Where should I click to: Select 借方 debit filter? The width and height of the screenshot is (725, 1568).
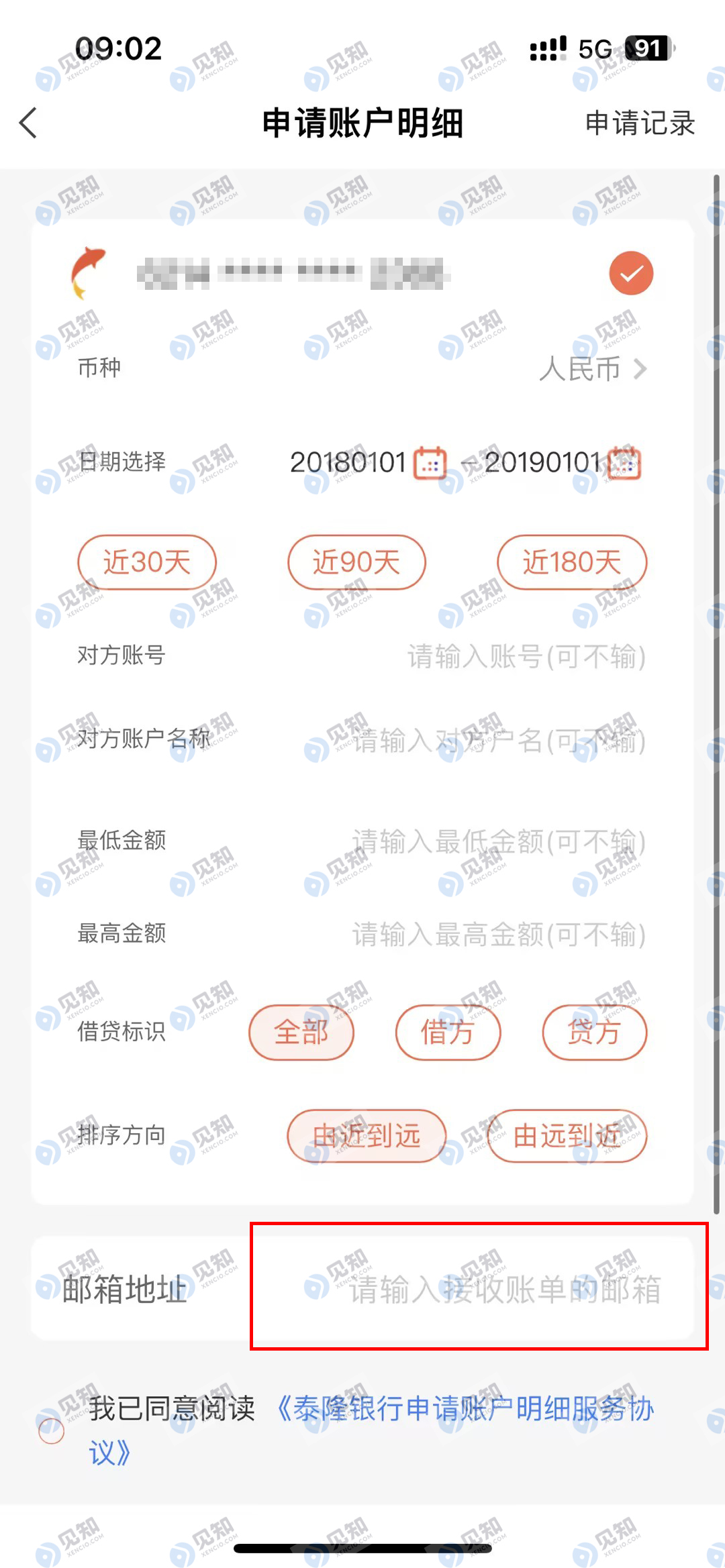click(x=448, y=1032)
